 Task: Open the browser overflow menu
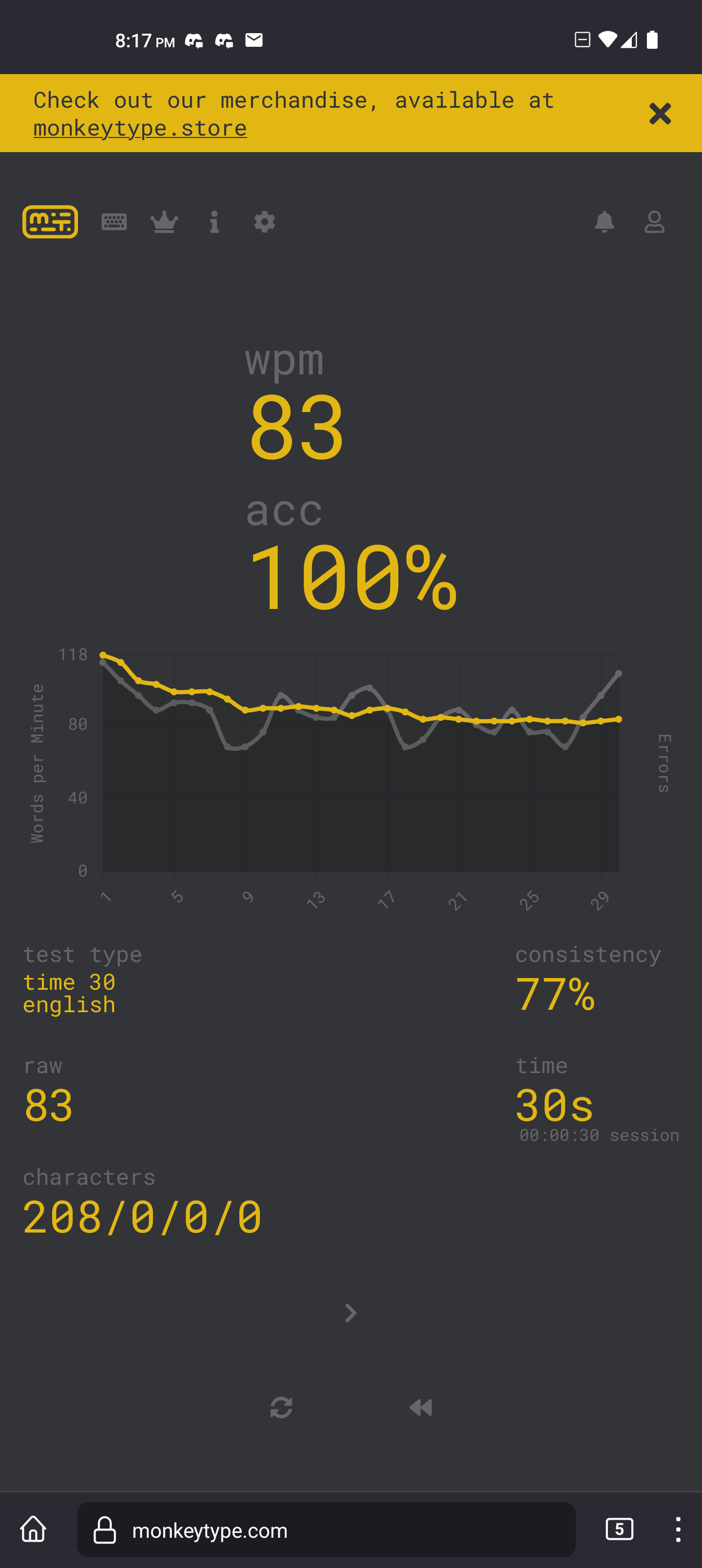click(x=678, y=1529)
